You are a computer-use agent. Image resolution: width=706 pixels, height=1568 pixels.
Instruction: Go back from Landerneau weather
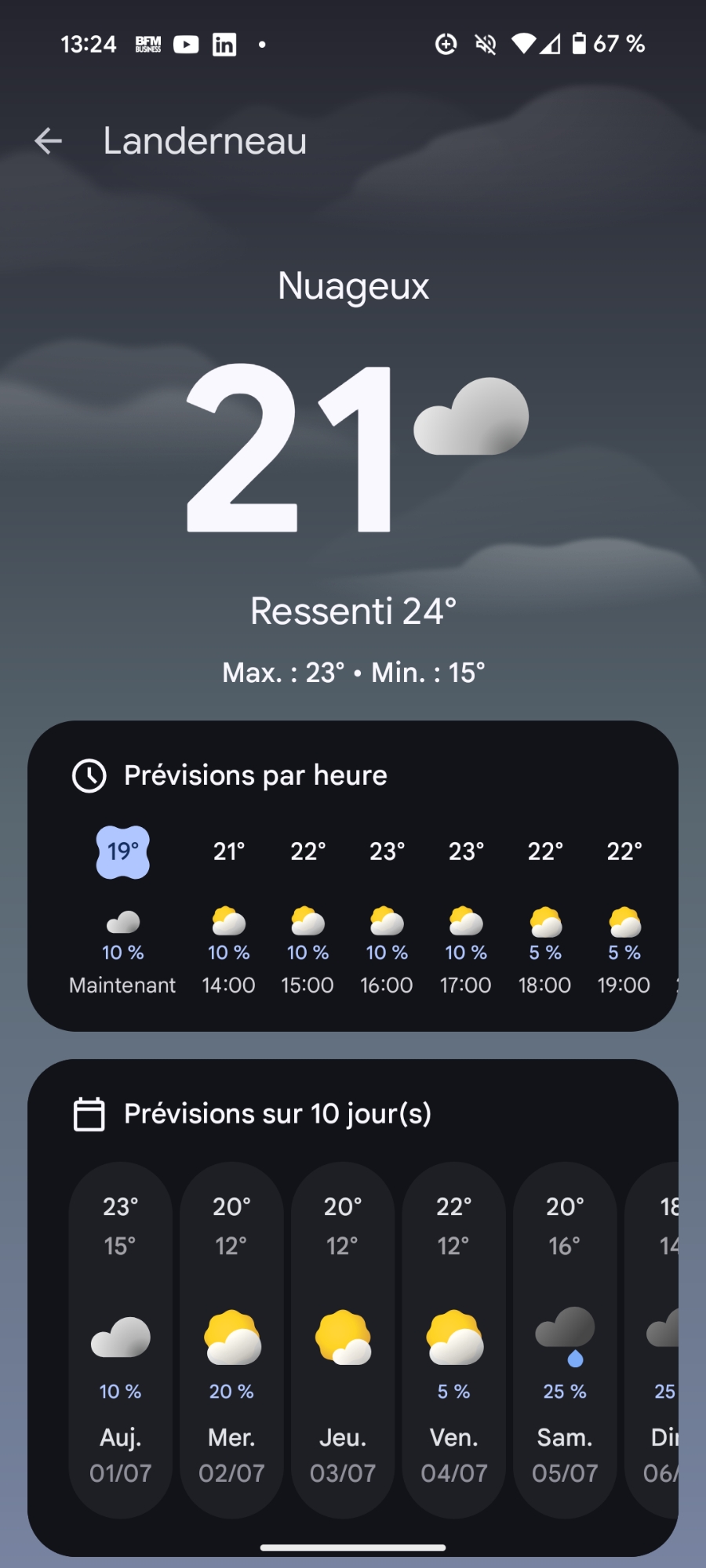click(49, 141)
